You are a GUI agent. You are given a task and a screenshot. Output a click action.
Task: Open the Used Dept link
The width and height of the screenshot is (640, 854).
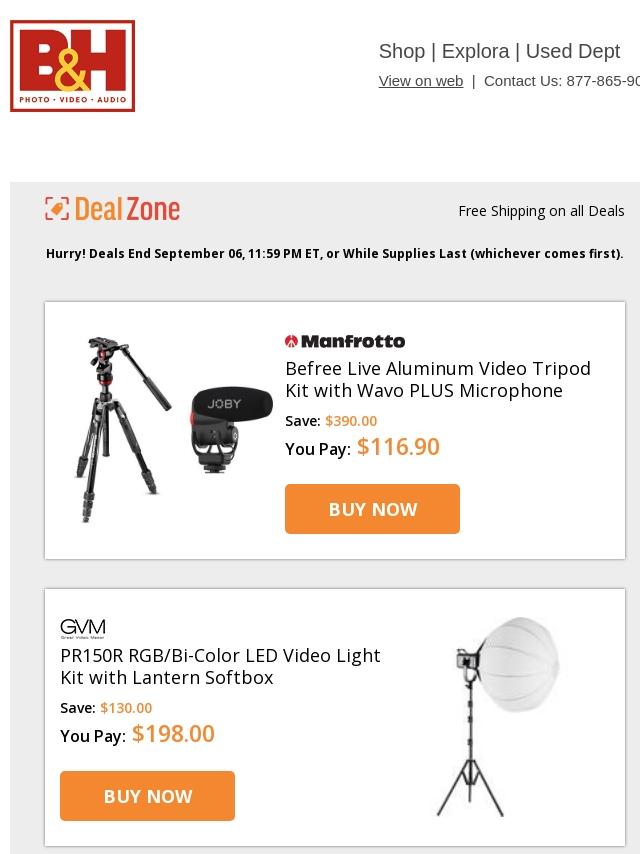click(x=572, y=51)
